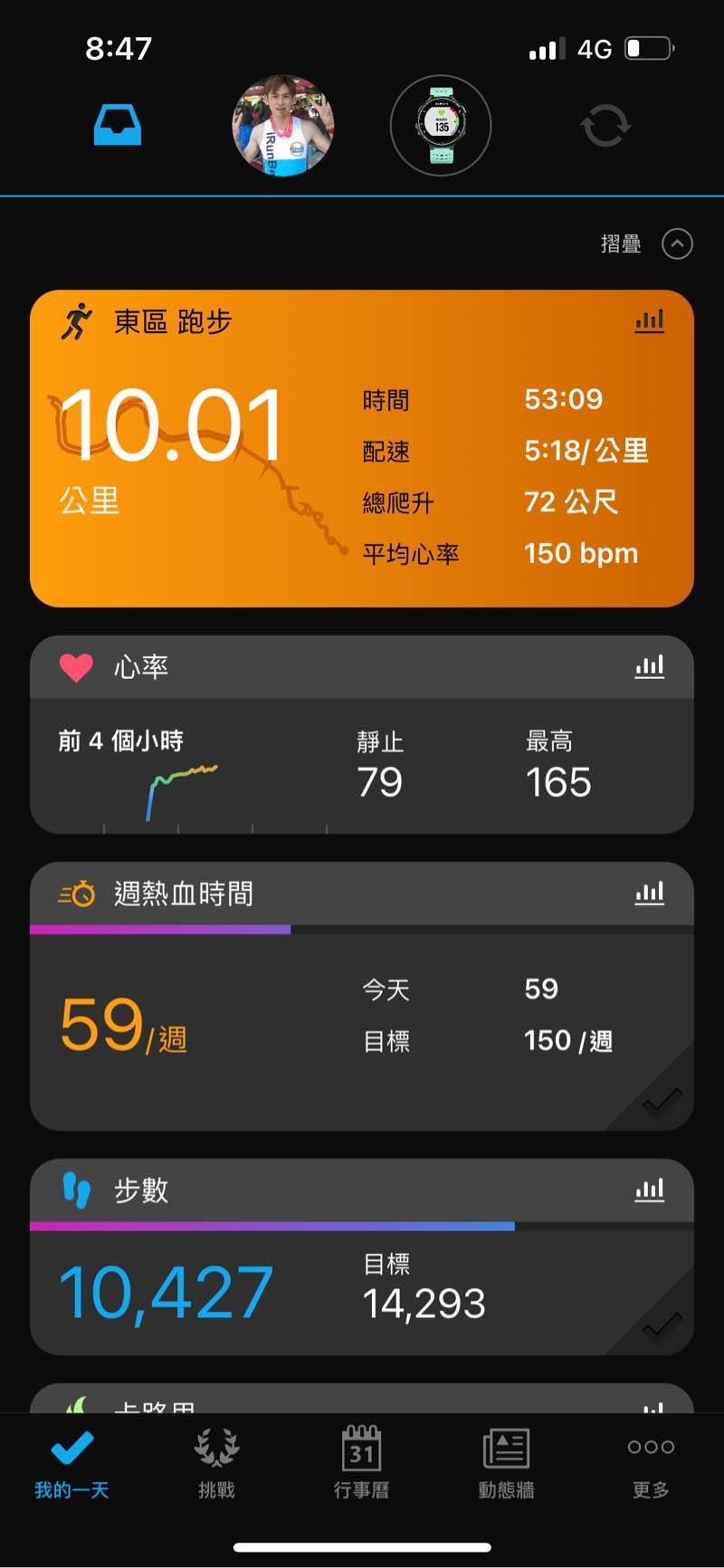View the 步數 chart icon

pyautogui.click(x=649, y=1190)
